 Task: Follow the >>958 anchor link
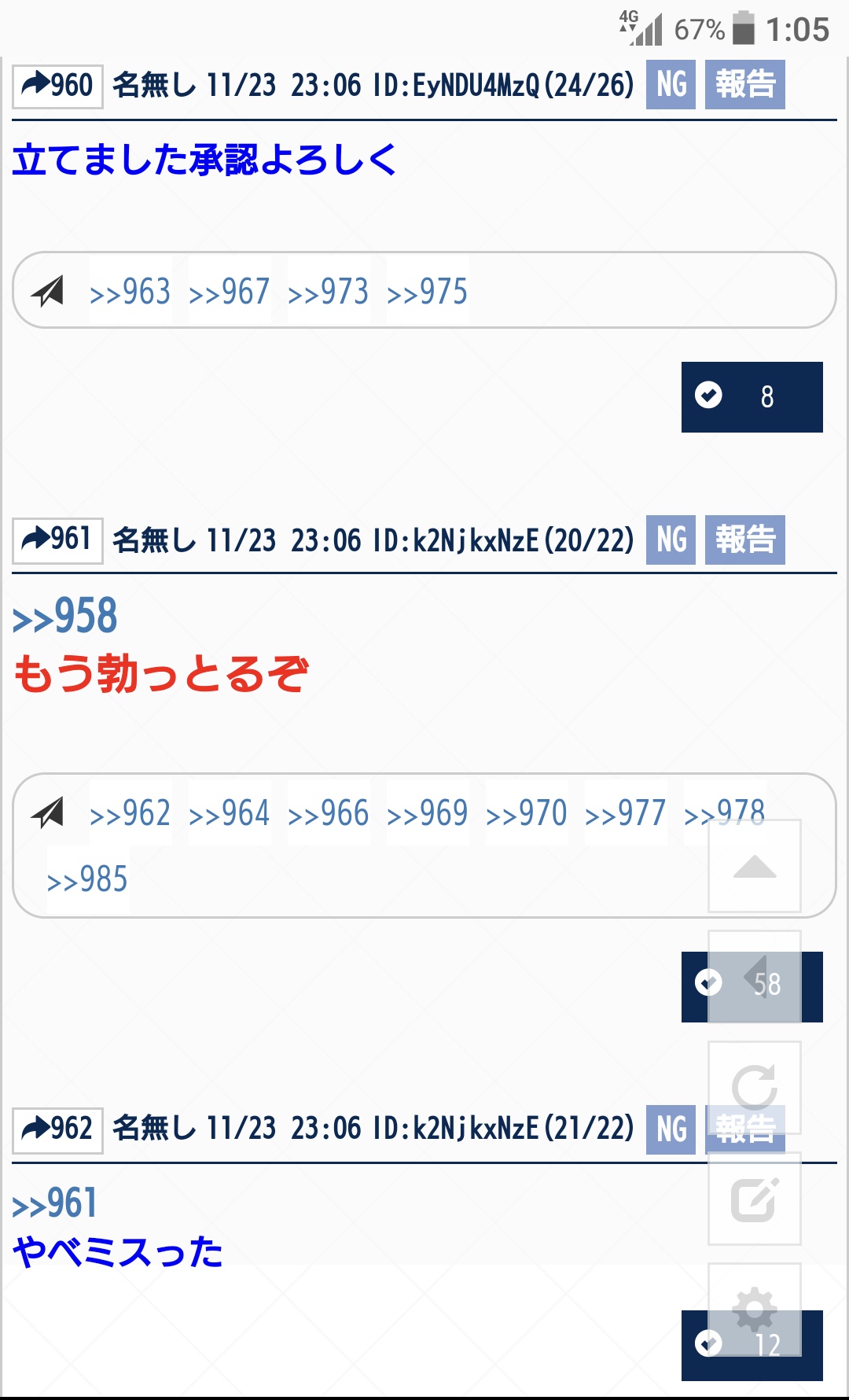(65, 616)
